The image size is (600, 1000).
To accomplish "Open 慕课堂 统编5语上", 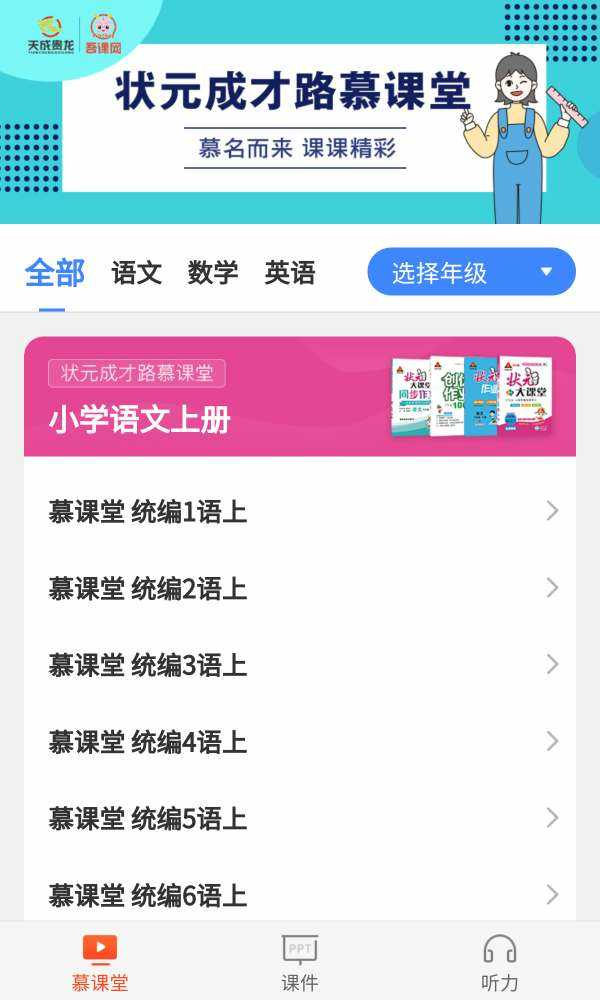I will 300,818.
